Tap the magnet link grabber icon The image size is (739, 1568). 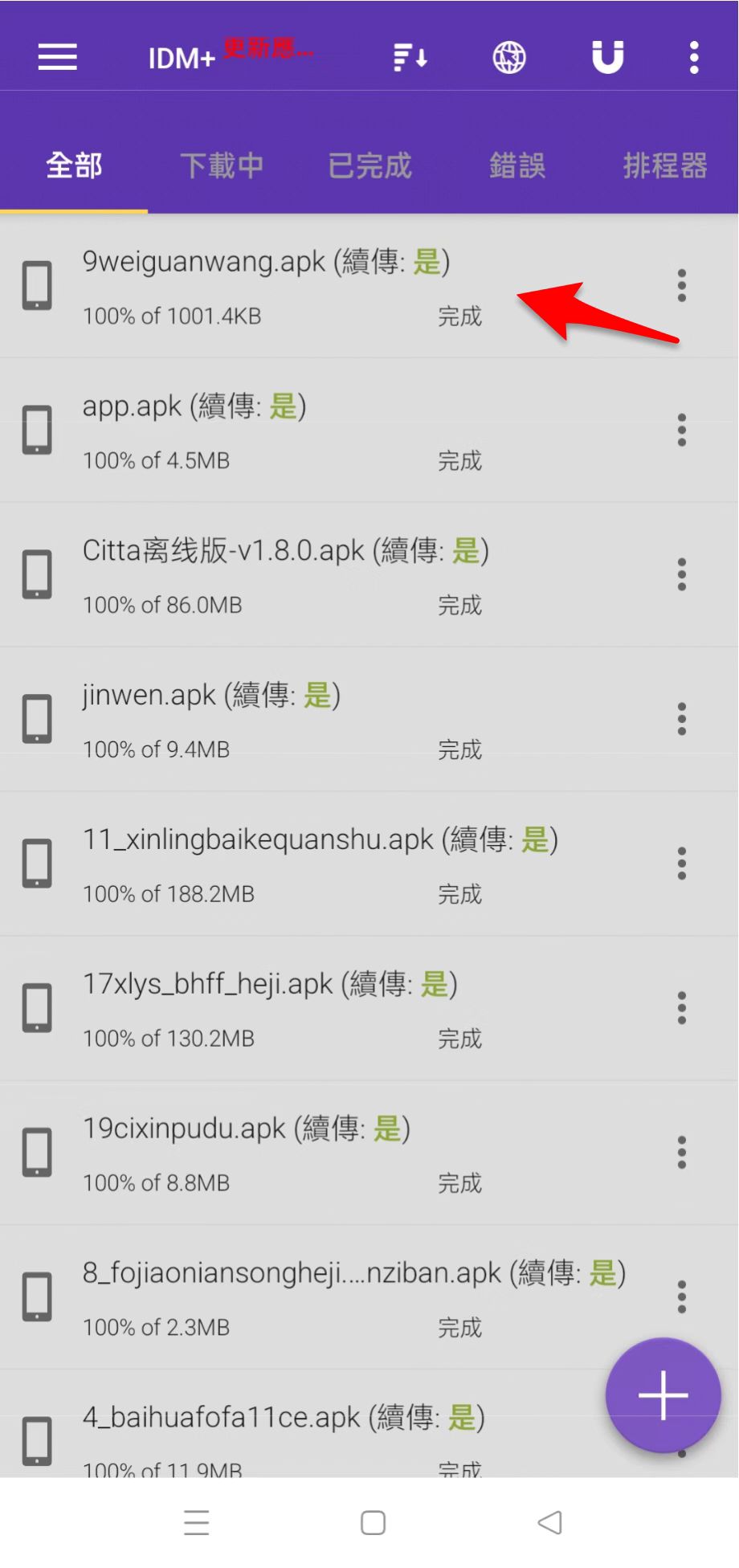(607, 57)
